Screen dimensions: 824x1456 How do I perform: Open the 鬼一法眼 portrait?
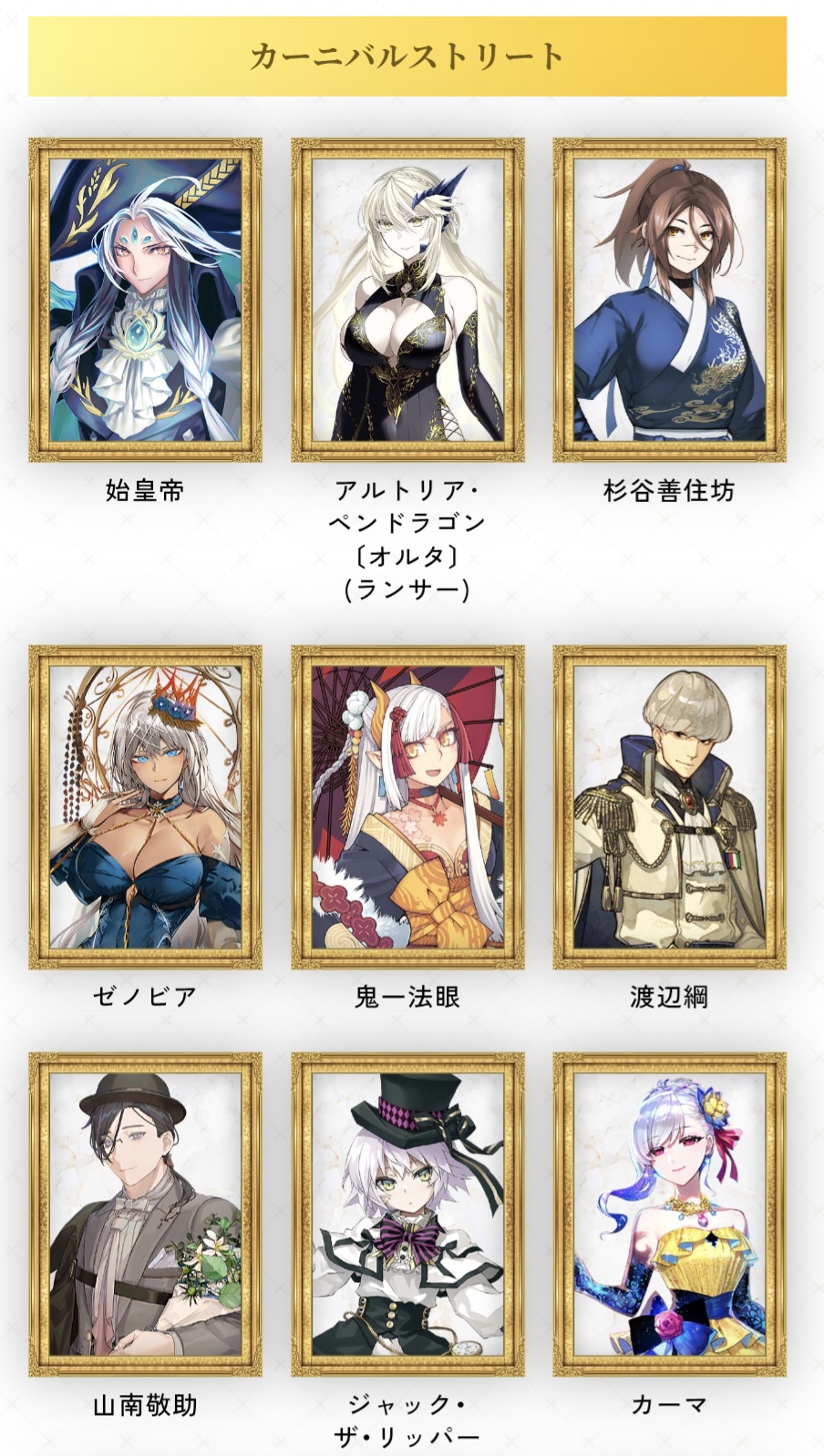[407, 806]
